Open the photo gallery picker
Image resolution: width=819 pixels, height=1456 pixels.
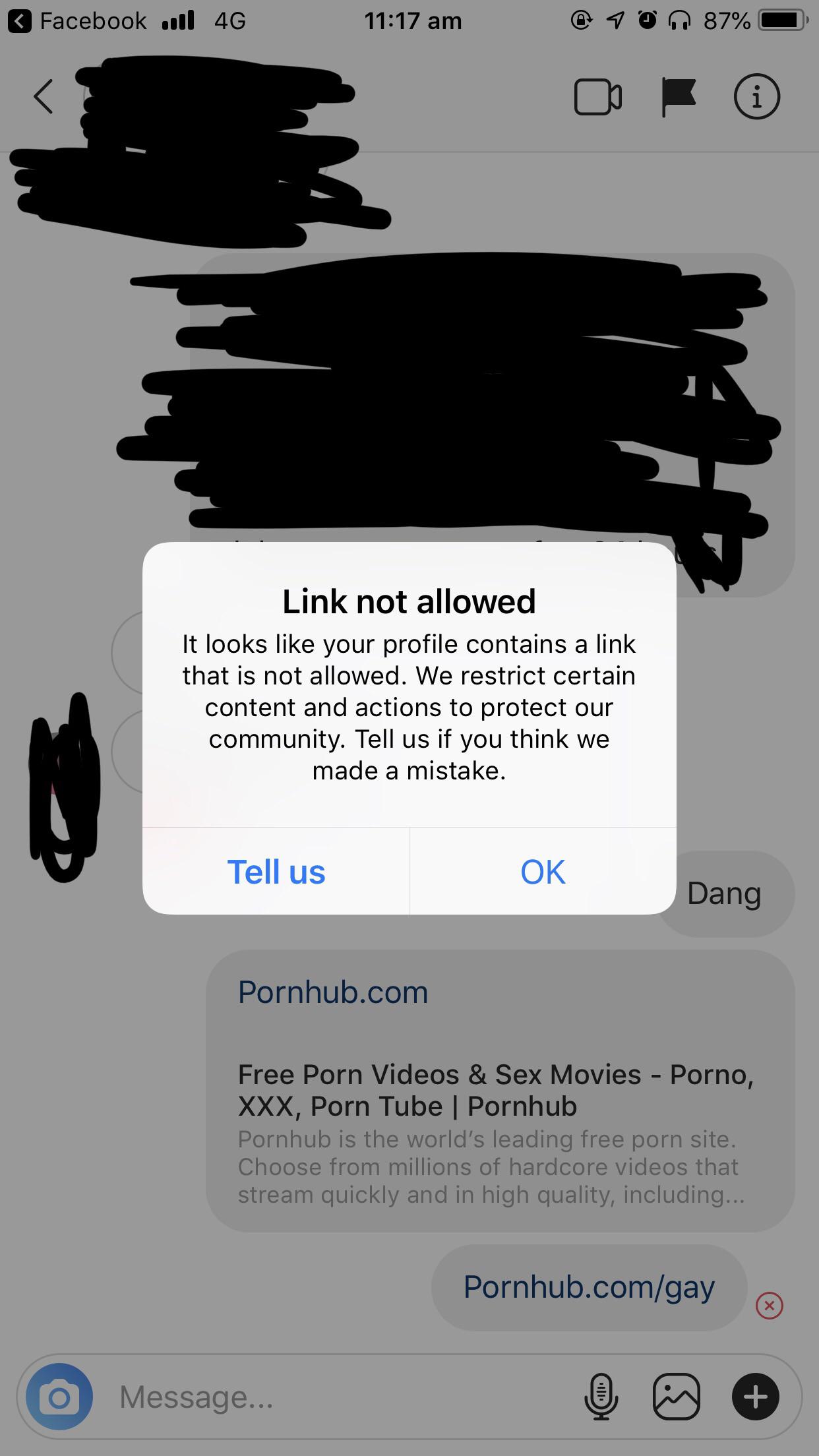[x=676, y=1396]
